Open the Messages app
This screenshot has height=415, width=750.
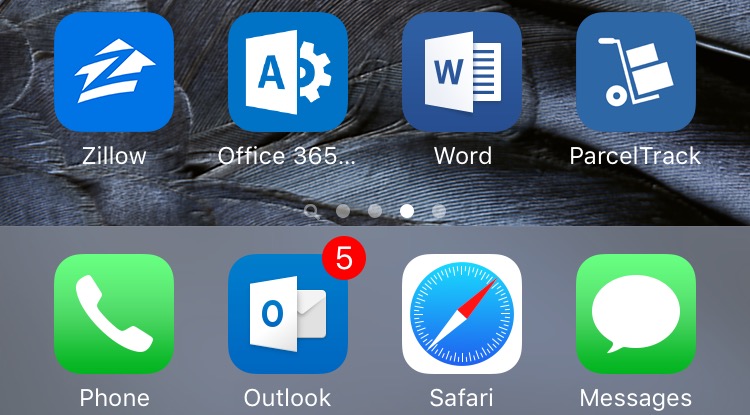[x=636, y=314]
